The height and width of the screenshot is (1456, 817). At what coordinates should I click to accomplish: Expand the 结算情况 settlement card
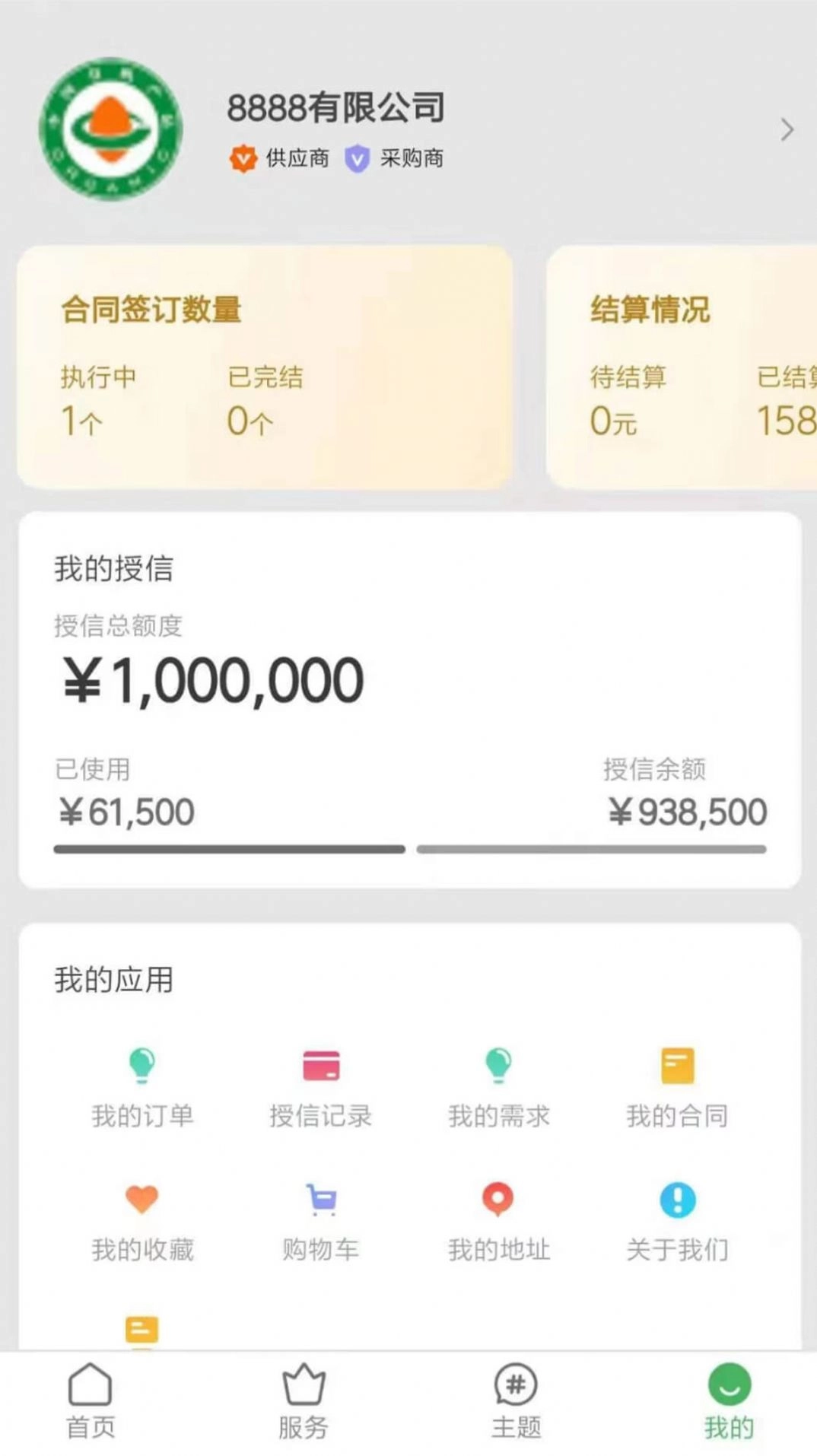click(x=681, y=365)
